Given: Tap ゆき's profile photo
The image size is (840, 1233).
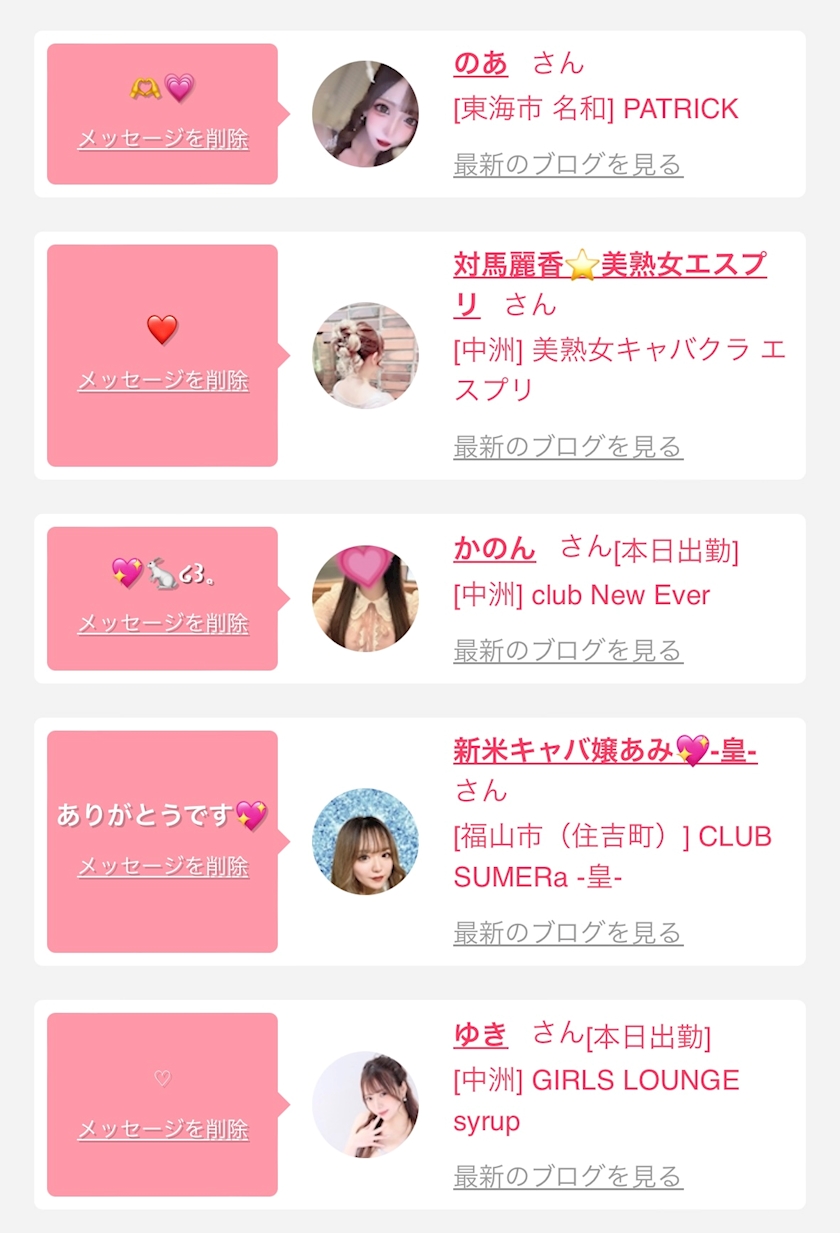Looking at the screenshot, I should click(x=365, y=1105).
